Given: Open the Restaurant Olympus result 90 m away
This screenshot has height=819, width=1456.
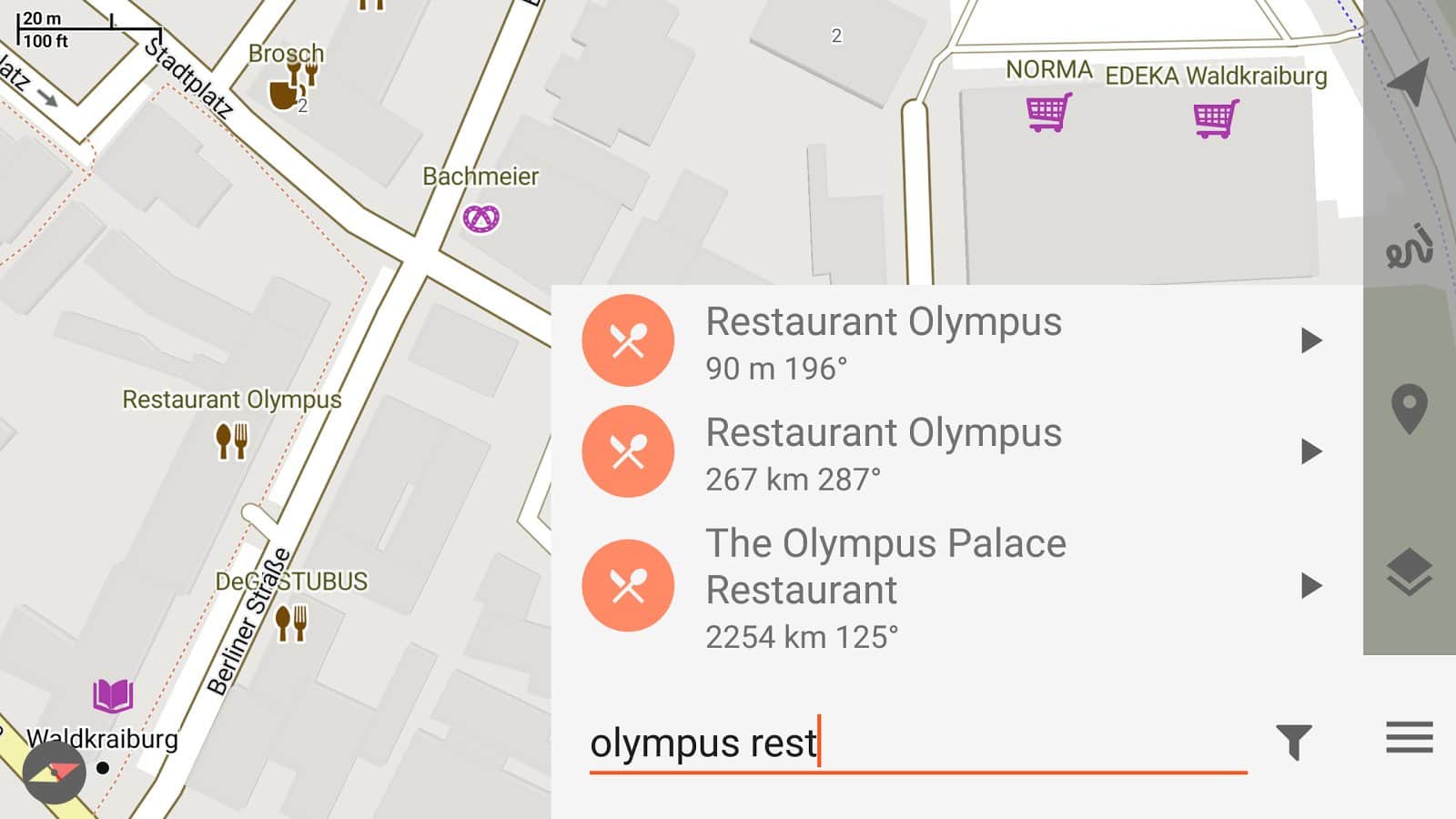Looking at the screenshot, I should tap(883, 341).
